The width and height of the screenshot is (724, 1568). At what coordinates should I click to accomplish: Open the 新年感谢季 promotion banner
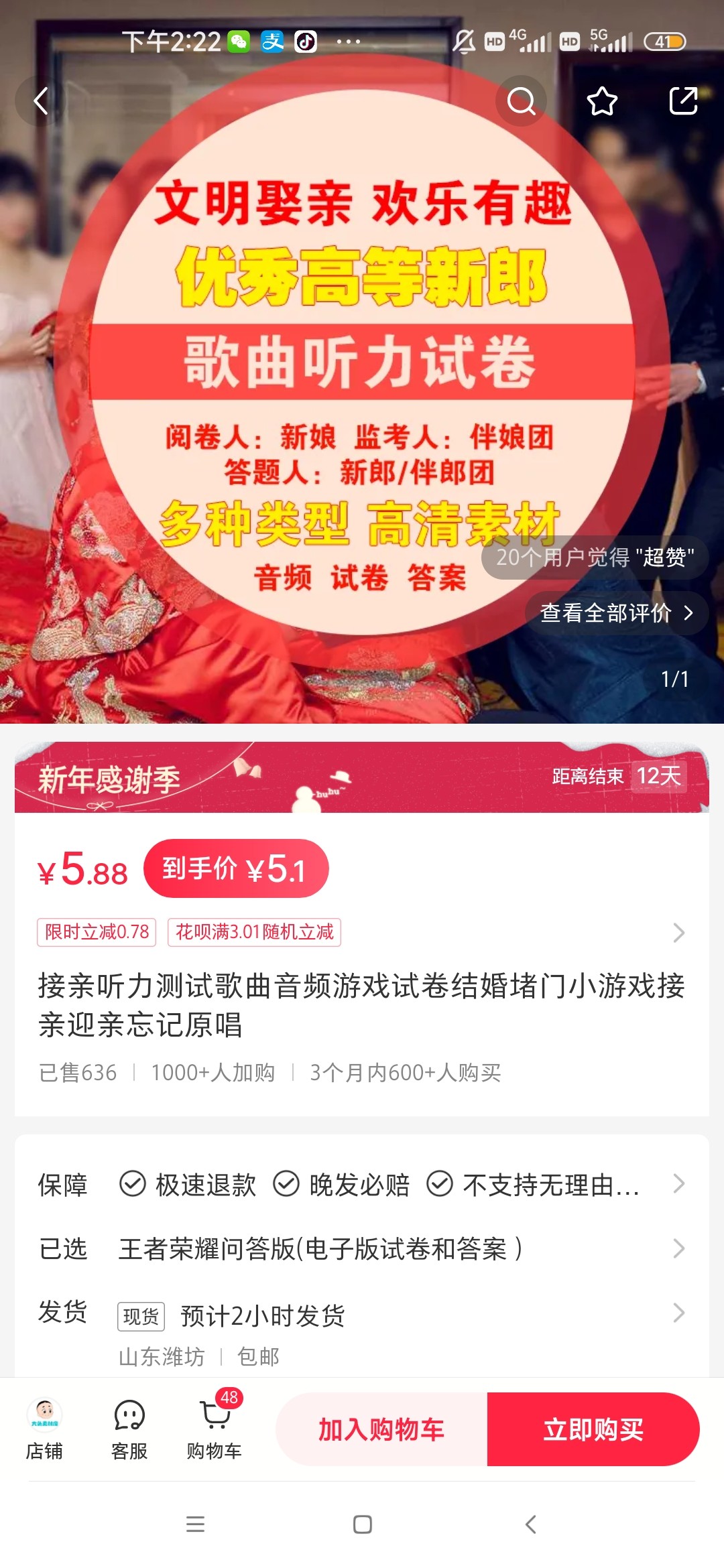(362, 777)
